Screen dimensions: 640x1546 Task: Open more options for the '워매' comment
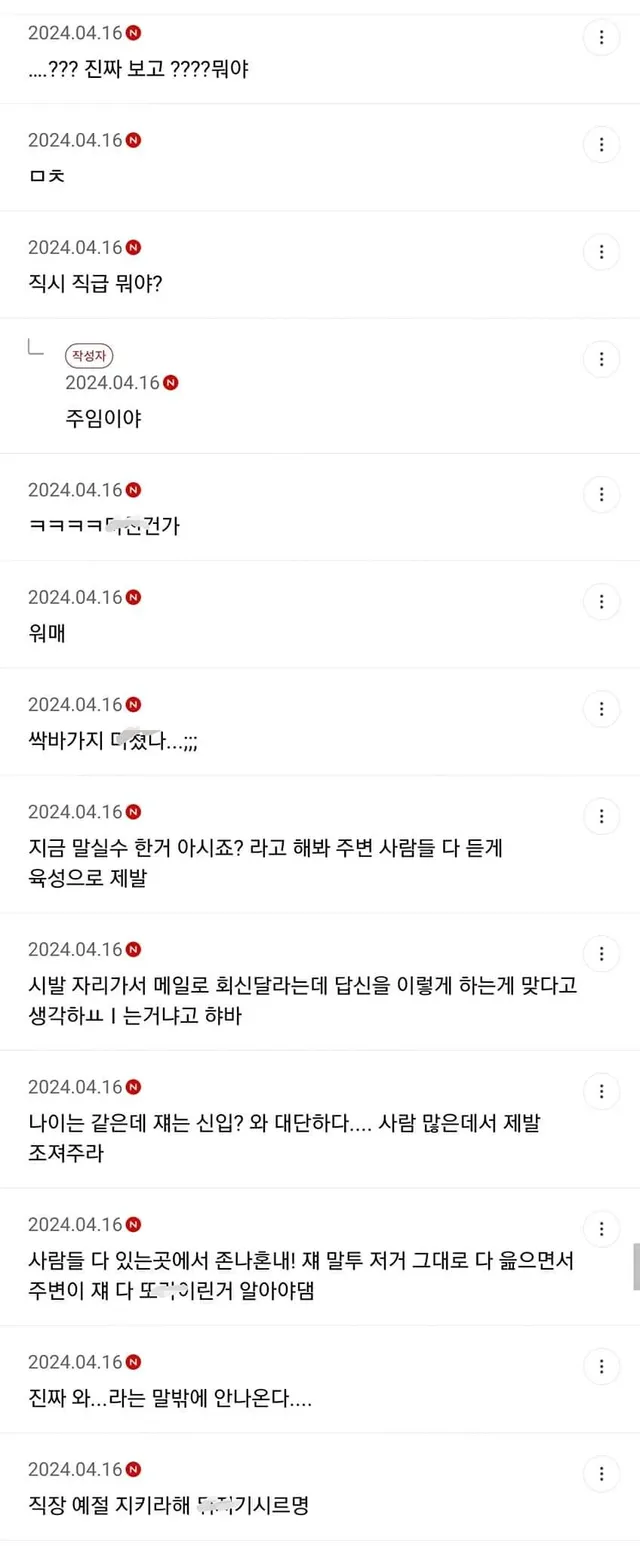(601, 601)
